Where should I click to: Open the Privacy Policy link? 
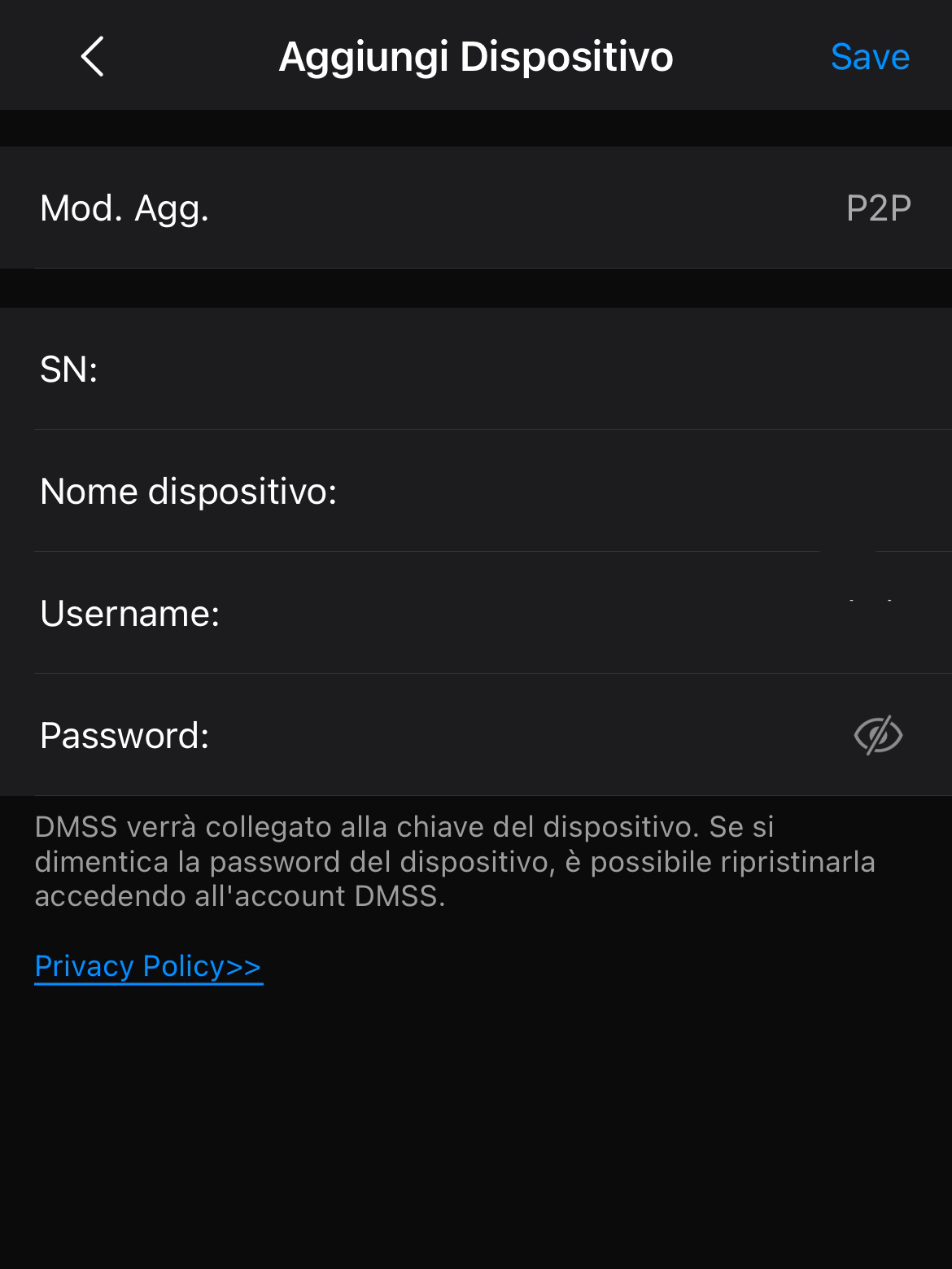coord(146,966)
